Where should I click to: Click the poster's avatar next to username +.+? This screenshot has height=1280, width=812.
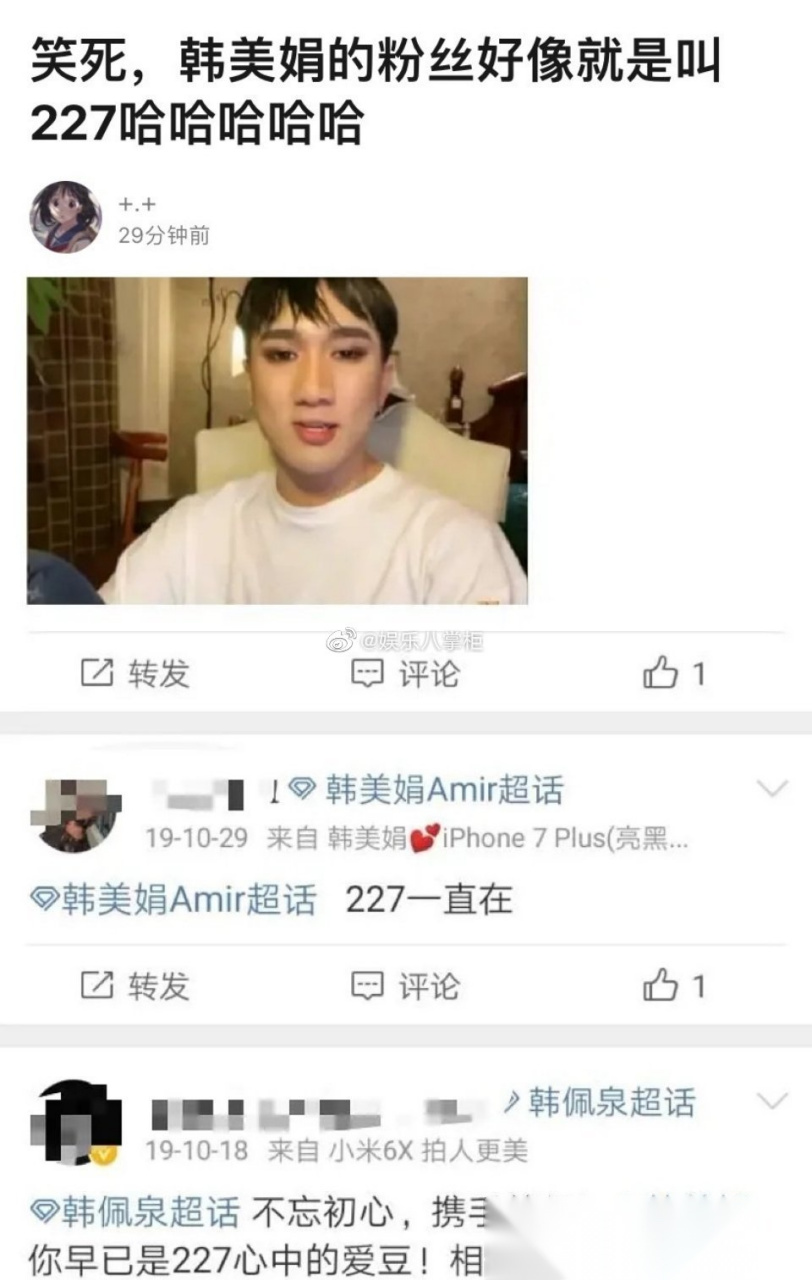(x=65, y=212)
